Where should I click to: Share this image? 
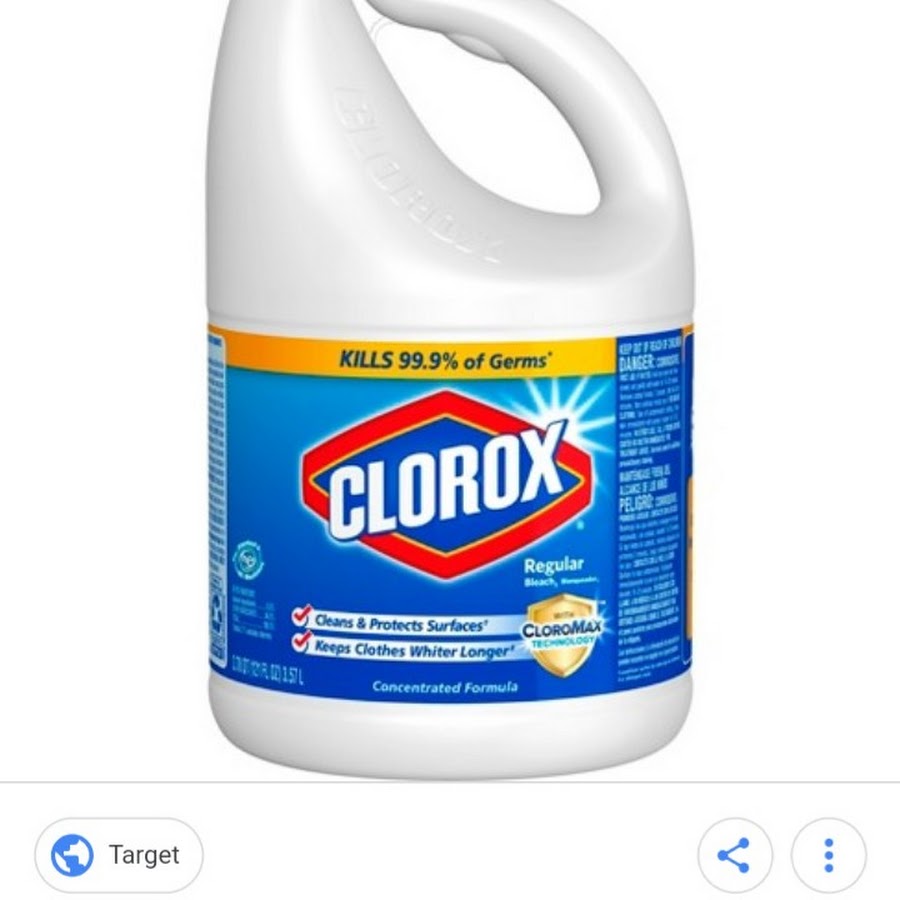click(735, 855)
